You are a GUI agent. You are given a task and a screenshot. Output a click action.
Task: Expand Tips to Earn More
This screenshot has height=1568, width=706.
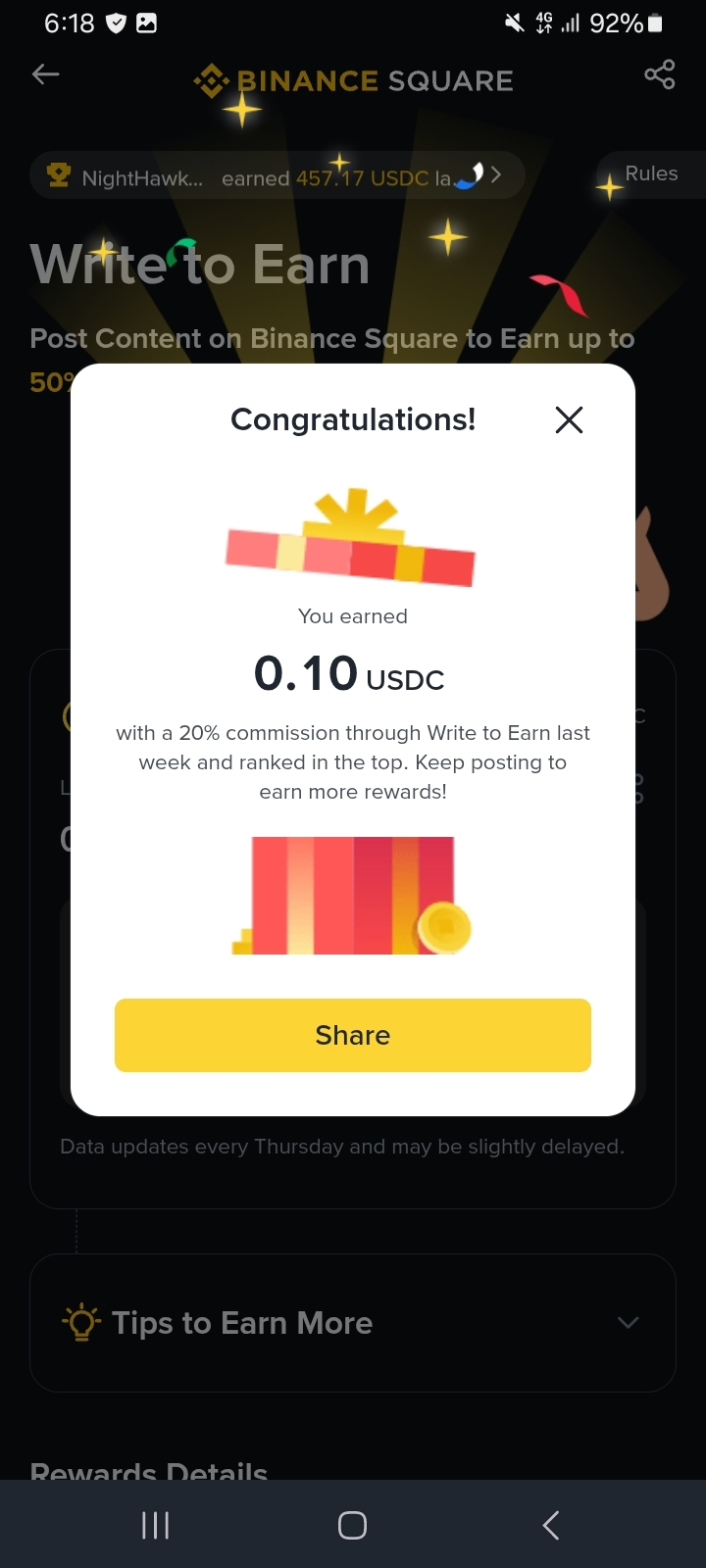(353, 1322)
